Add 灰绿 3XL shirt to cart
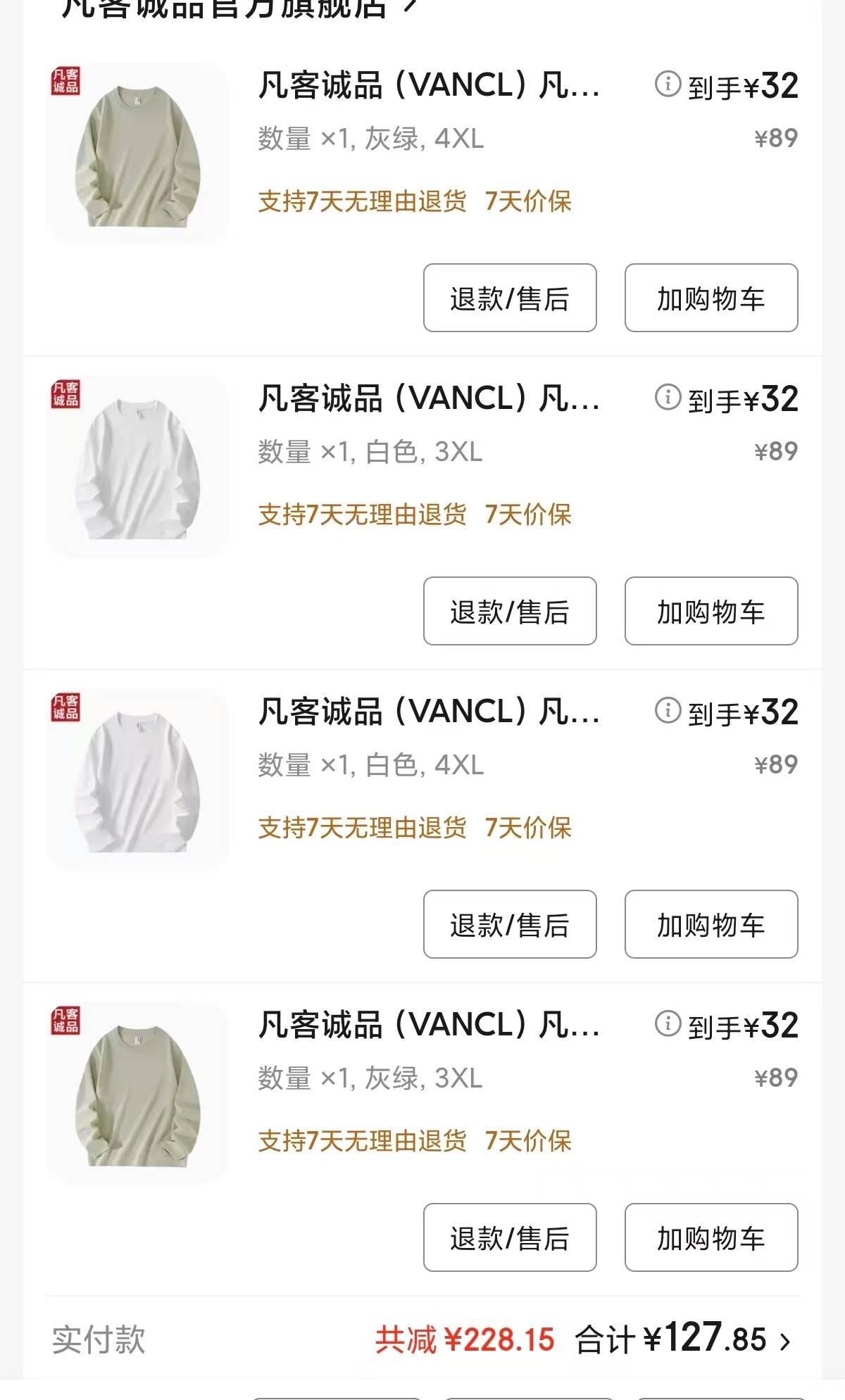The width and height of the screenshot is (845, 1400). [x=711, y=1237]
